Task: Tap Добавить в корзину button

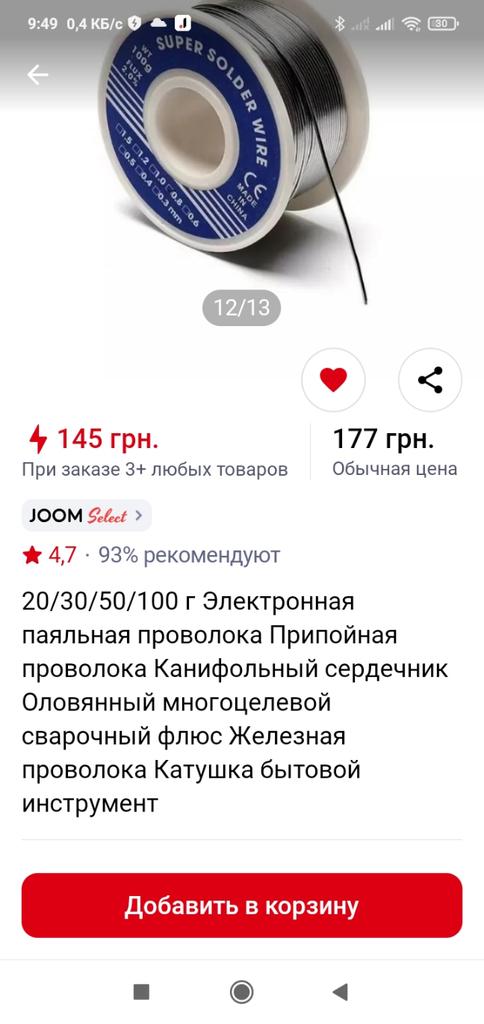Action: [242, 905]
